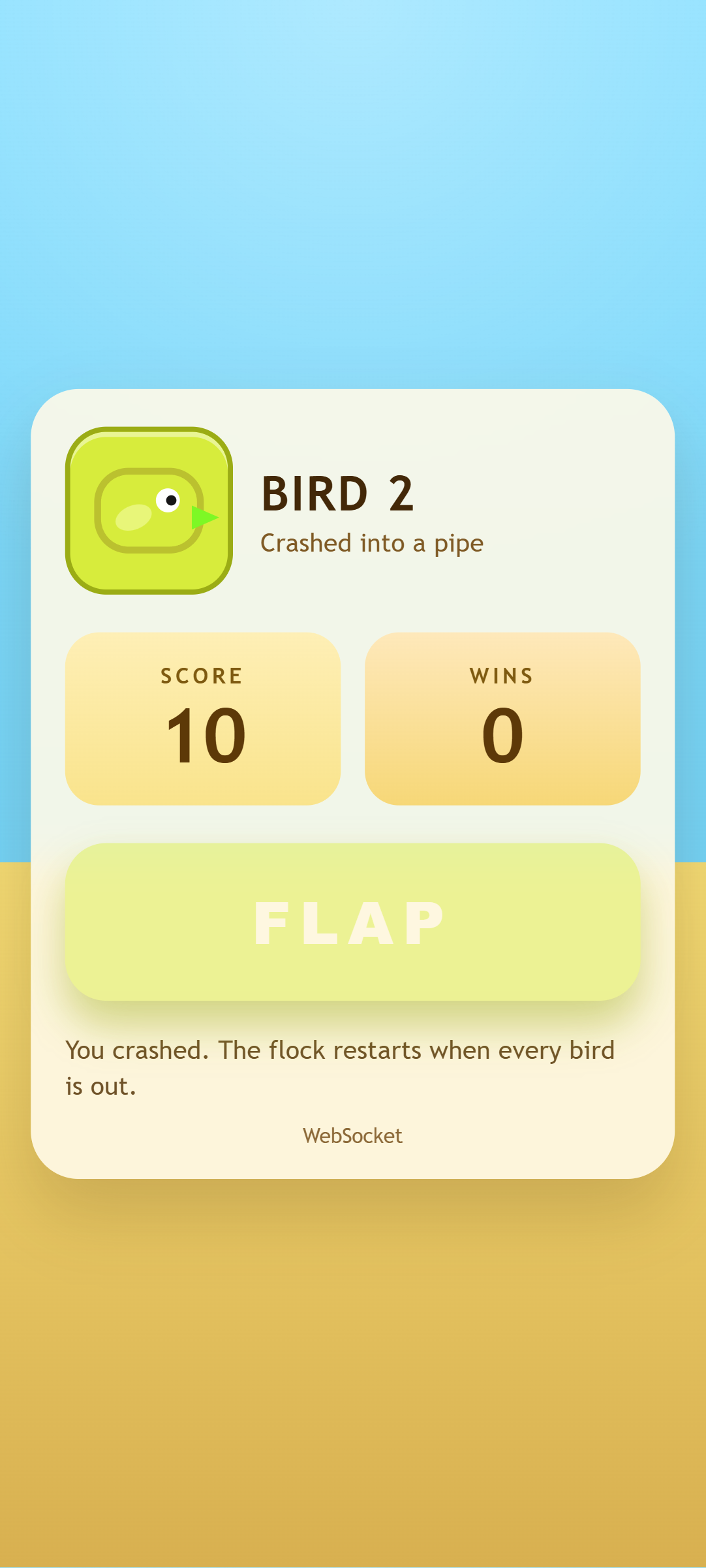This screenshot has width=706, height=1568.
Task: Tap the rounded green avatar tile
Action: [x=148, y=509]
